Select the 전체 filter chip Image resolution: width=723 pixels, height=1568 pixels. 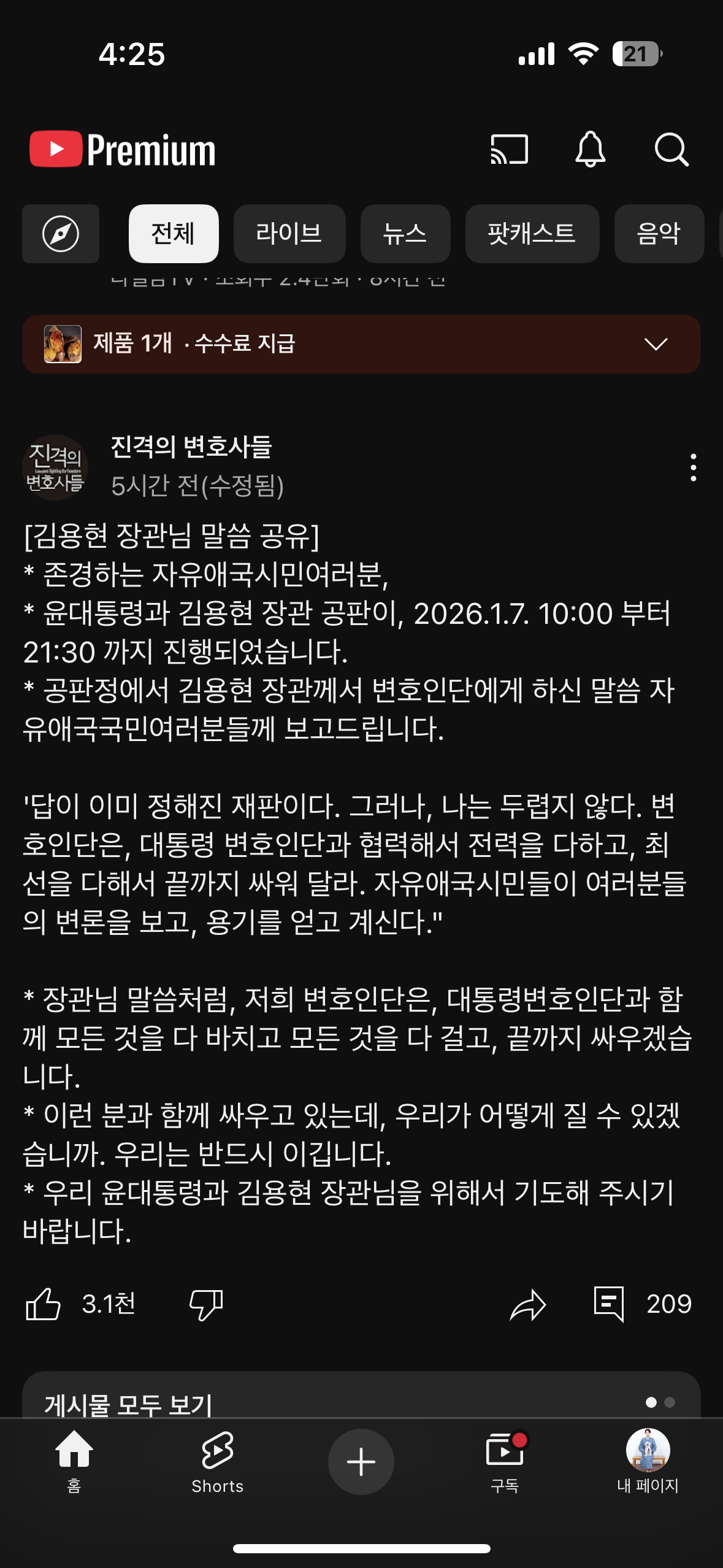click(x=174, y=234)
